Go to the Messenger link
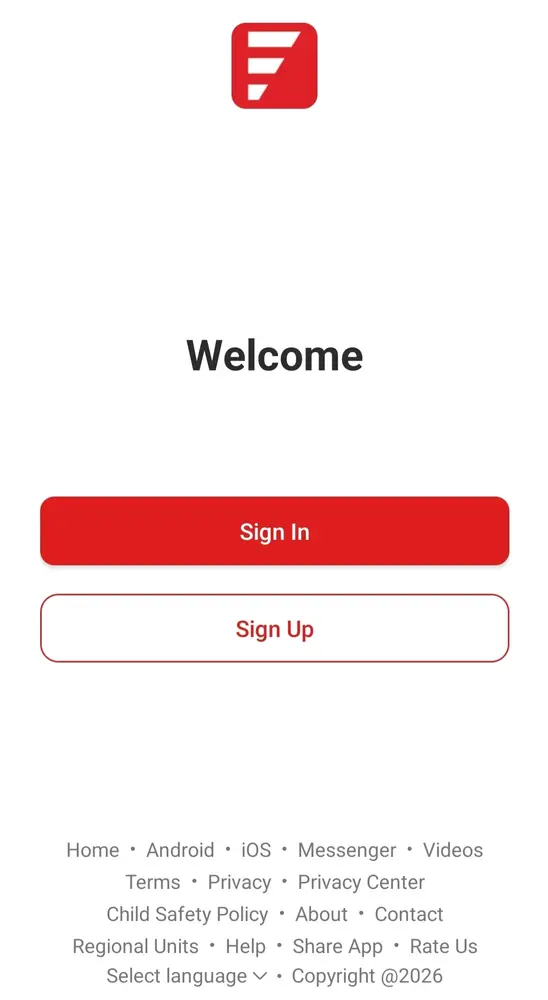The width and height of the screenshot is (548, 1000). coord(347,850)
